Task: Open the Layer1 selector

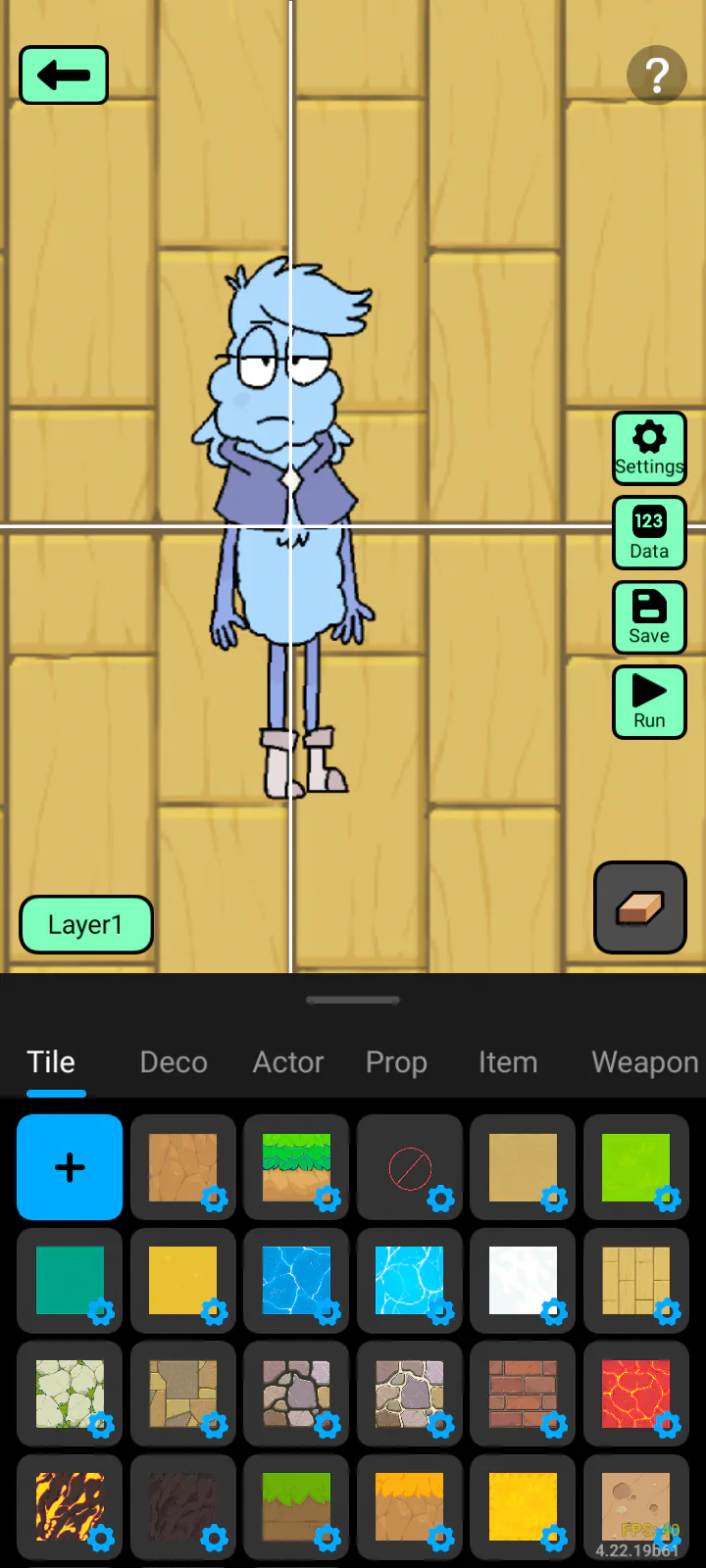Action: (x=86, y=924)
